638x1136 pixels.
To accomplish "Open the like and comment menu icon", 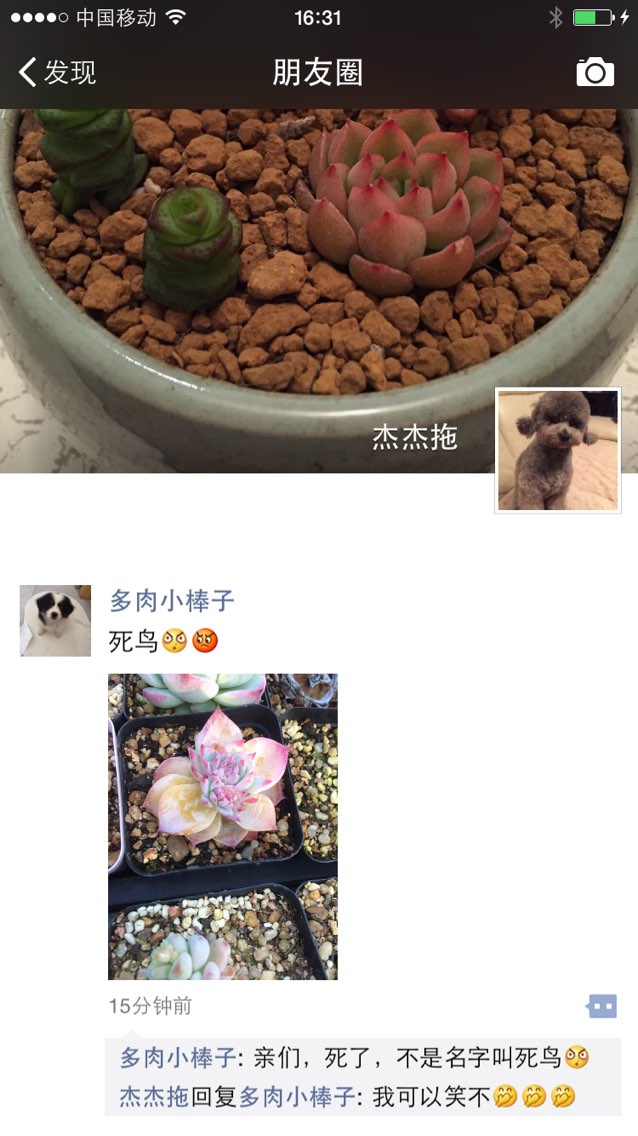I will tap(602, 1006).
